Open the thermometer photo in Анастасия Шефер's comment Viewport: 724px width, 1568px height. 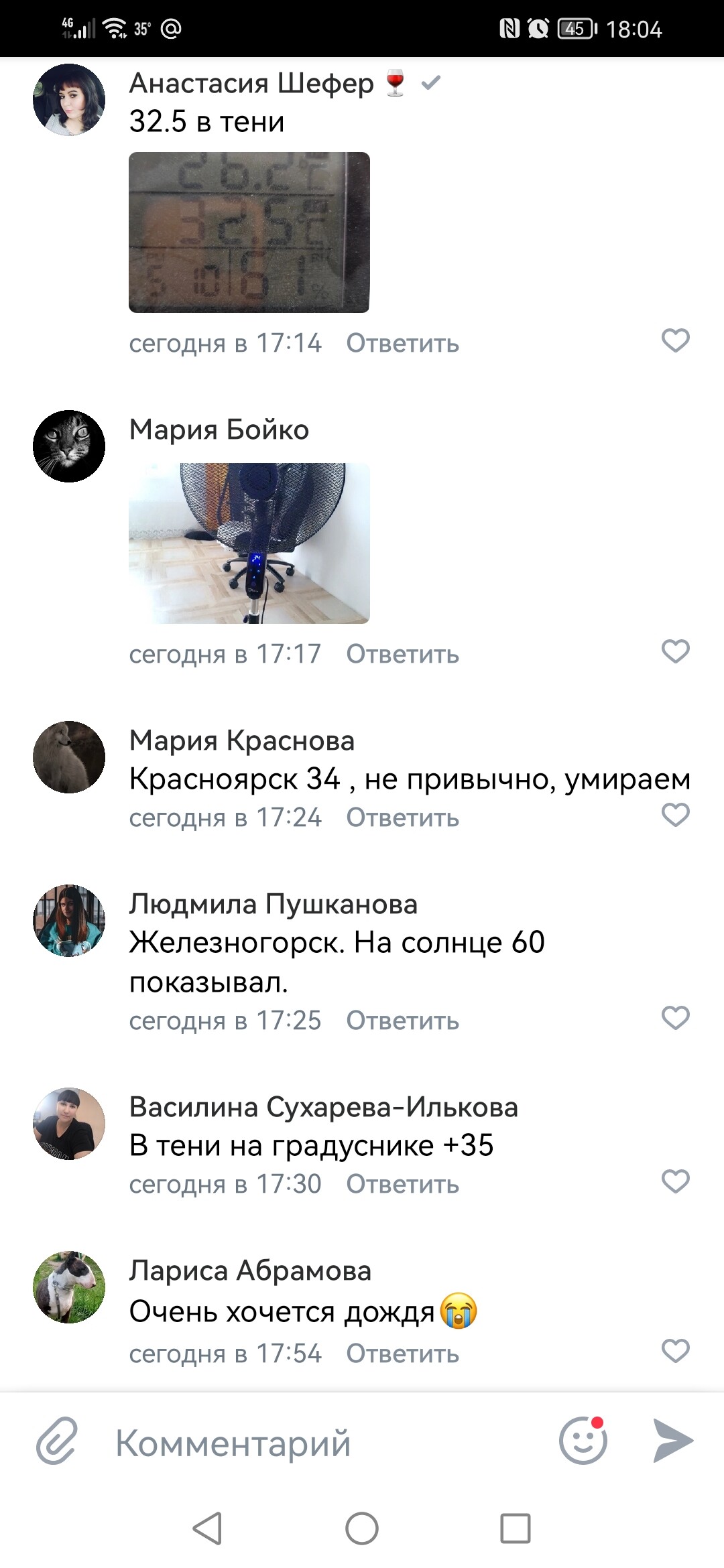249,233
